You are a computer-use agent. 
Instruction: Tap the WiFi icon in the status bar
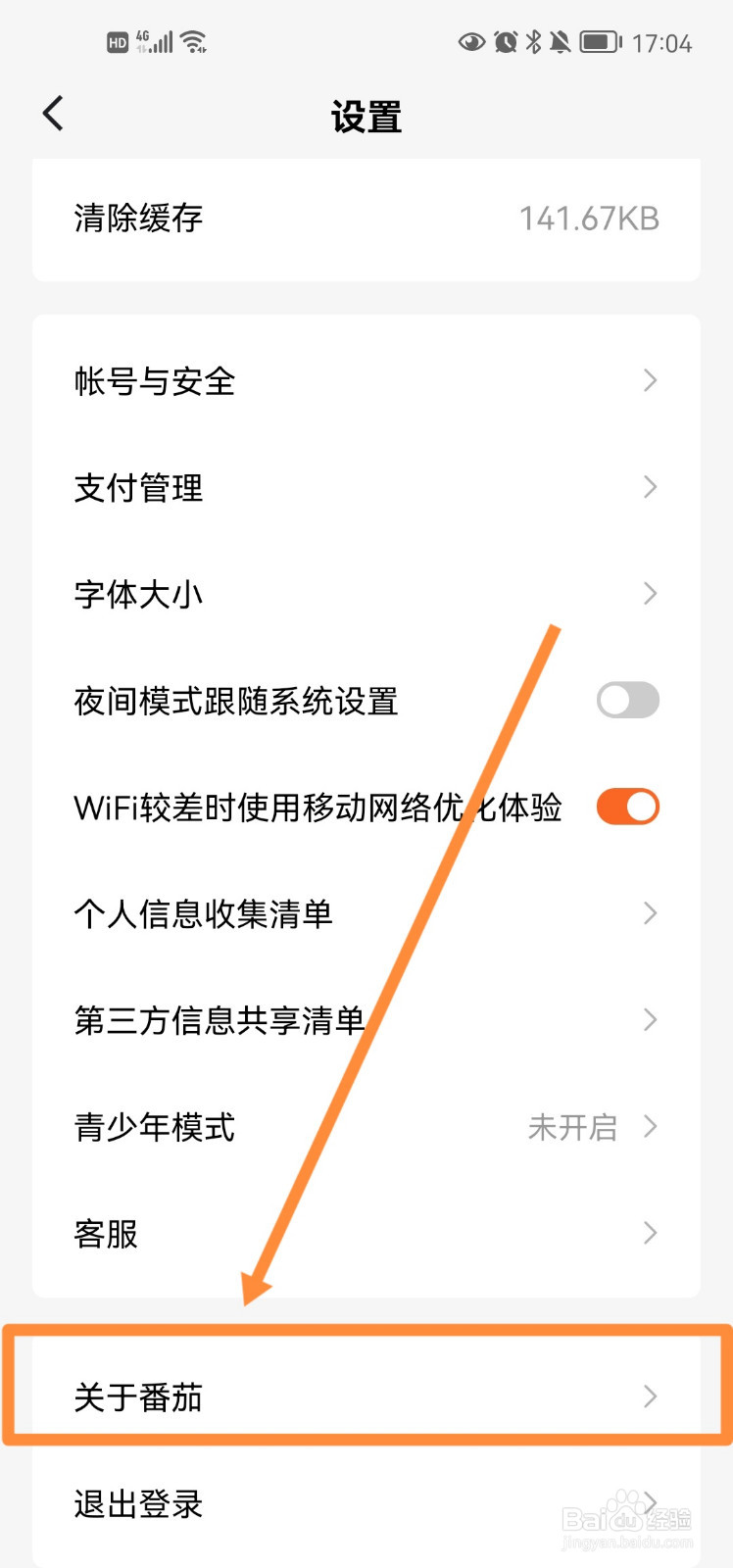pos(193,41)
